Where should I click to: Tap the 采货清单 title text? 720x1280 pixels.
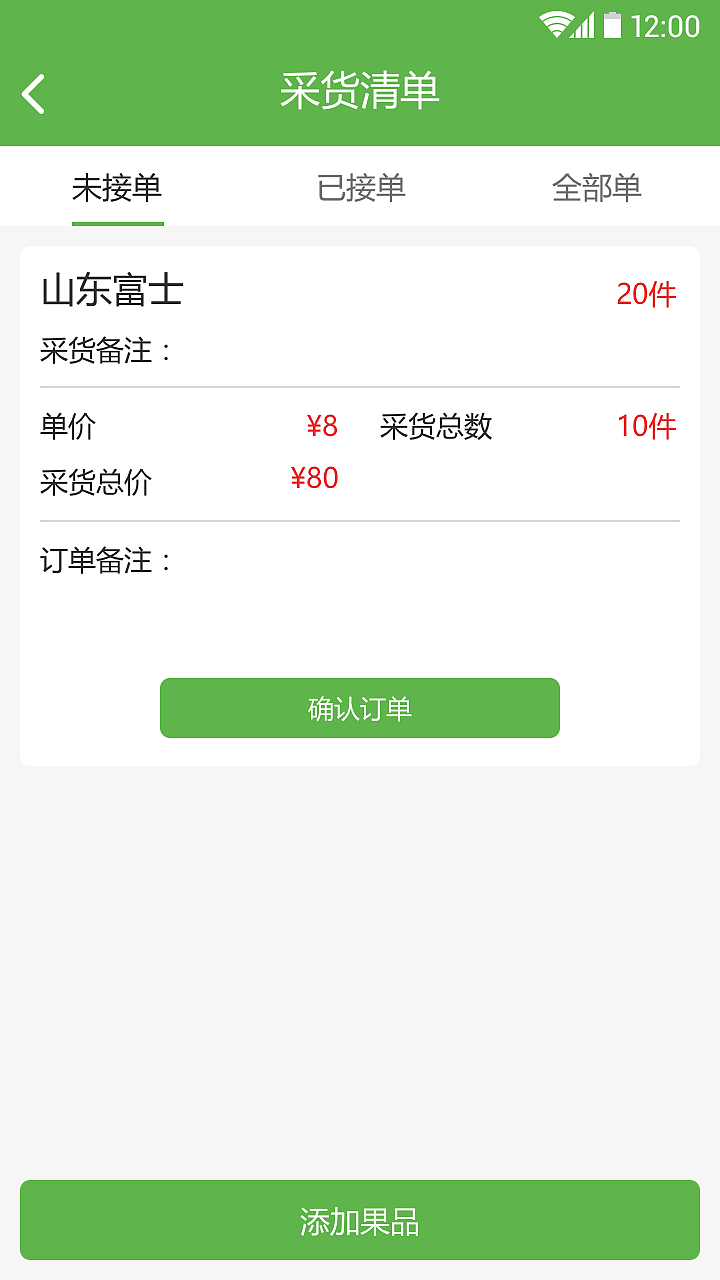[x=360, y=91]
